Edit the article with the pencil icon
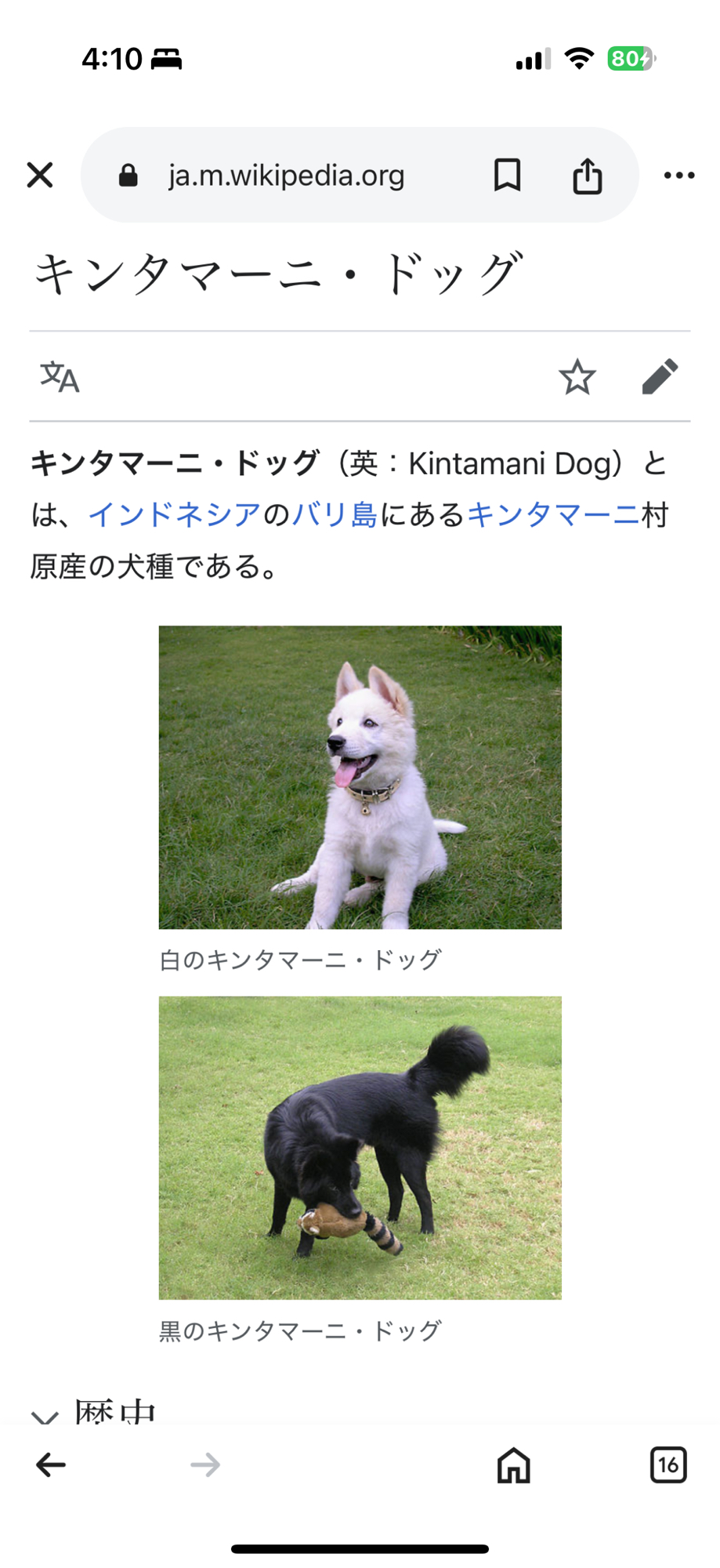This screenshot has height=1568, width=720. pyautogui.click(x=660, y=377)
